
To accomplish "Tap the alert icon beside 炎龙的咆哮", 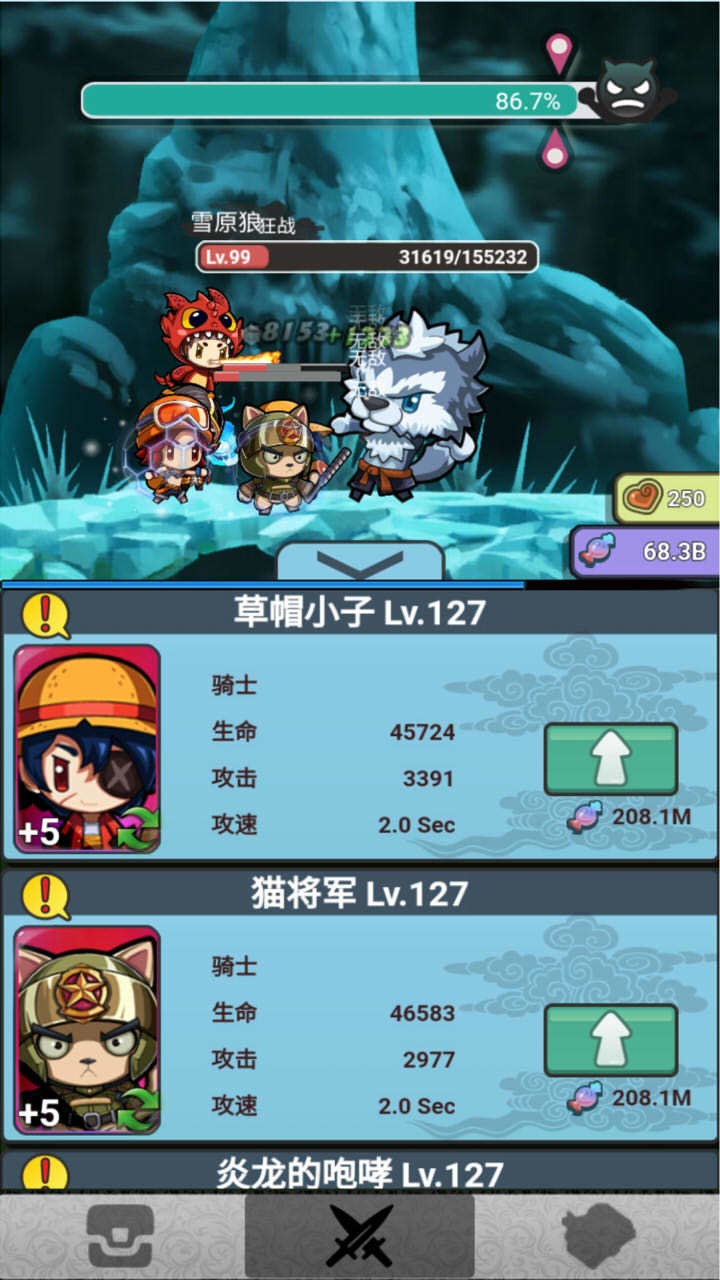I will 45,1172.
